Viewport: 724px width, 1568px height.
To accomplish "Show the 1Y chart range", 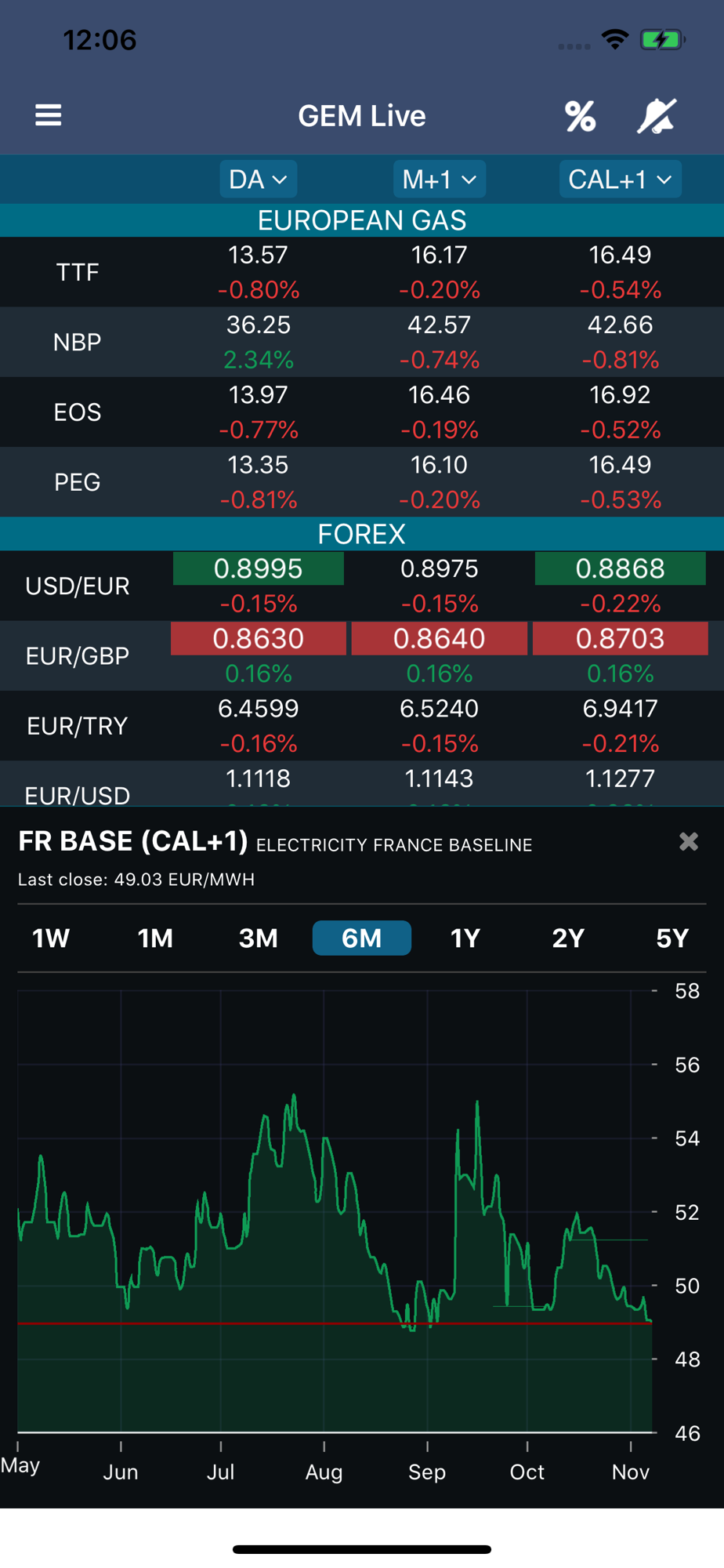I will pyautogui.click(x=465, y=938).
